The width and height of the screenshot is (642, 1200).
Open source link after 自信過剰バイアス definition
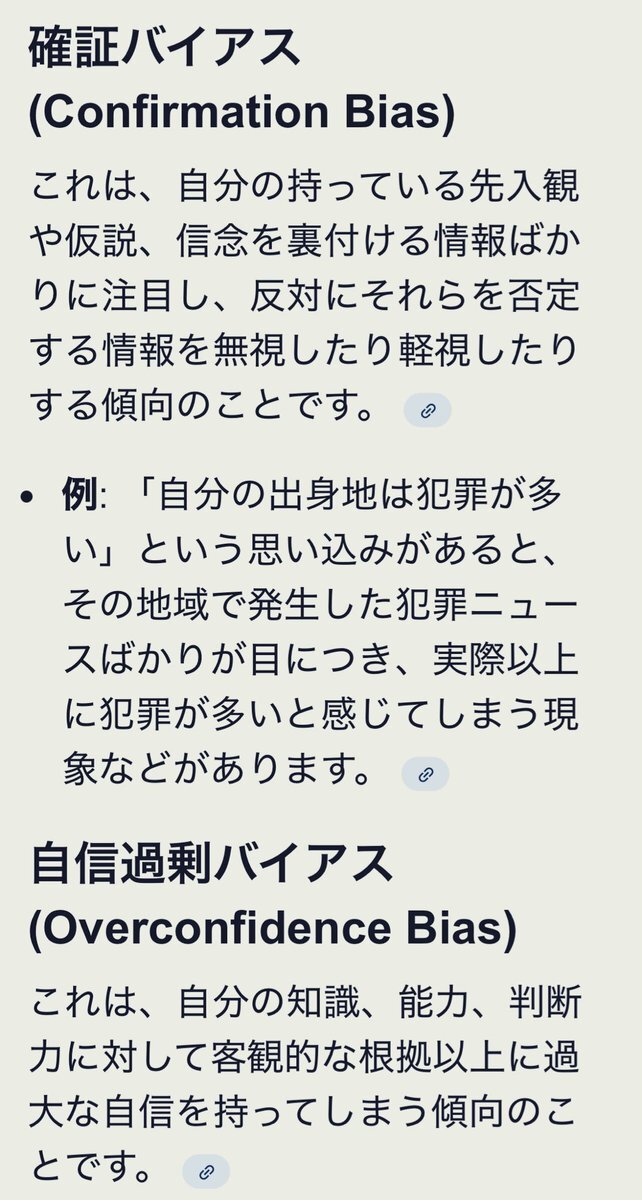[x=206, y=1171]
